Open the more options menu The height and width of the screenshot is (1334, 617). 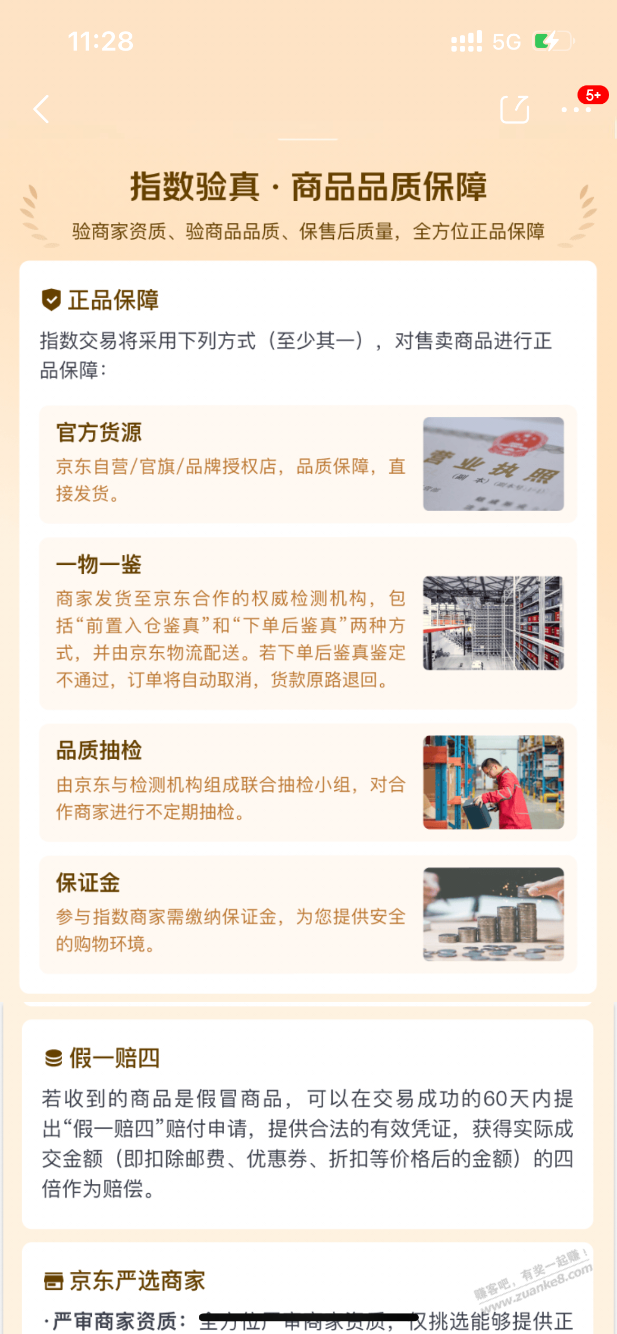pos(578,108)
